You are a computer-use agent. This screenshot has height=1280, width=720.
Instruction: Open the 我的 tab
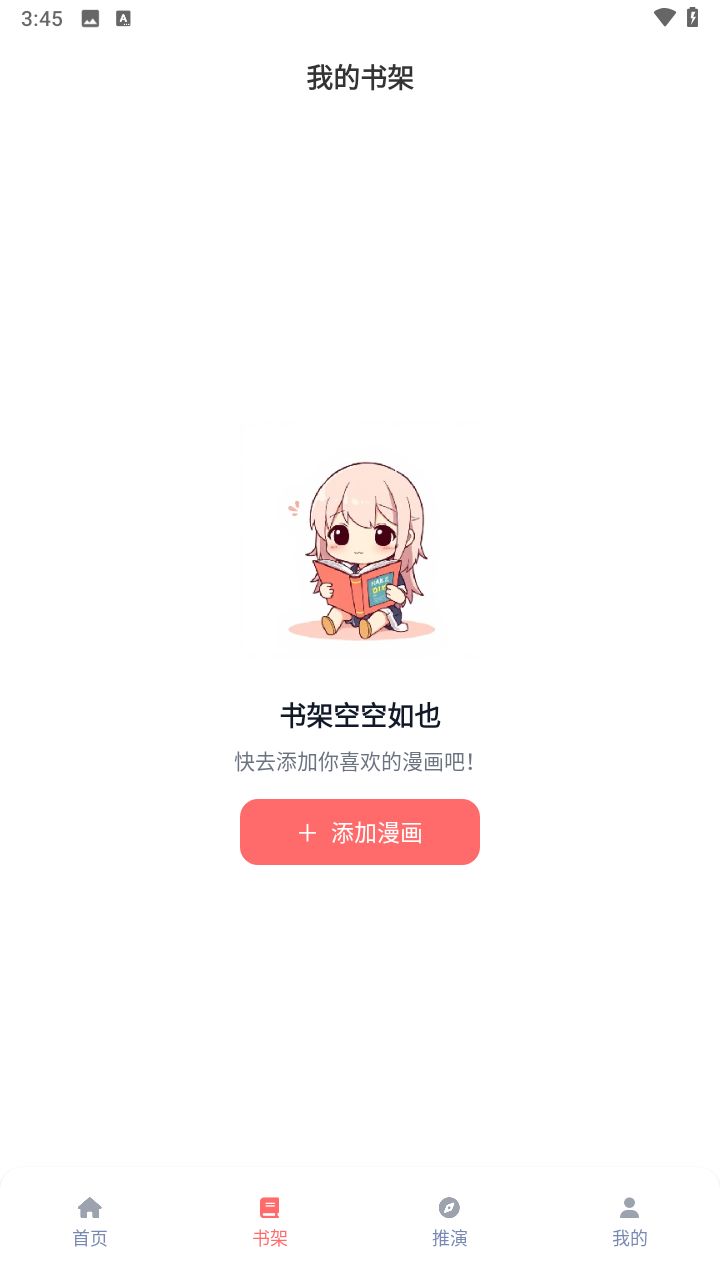coord(629,1222)
